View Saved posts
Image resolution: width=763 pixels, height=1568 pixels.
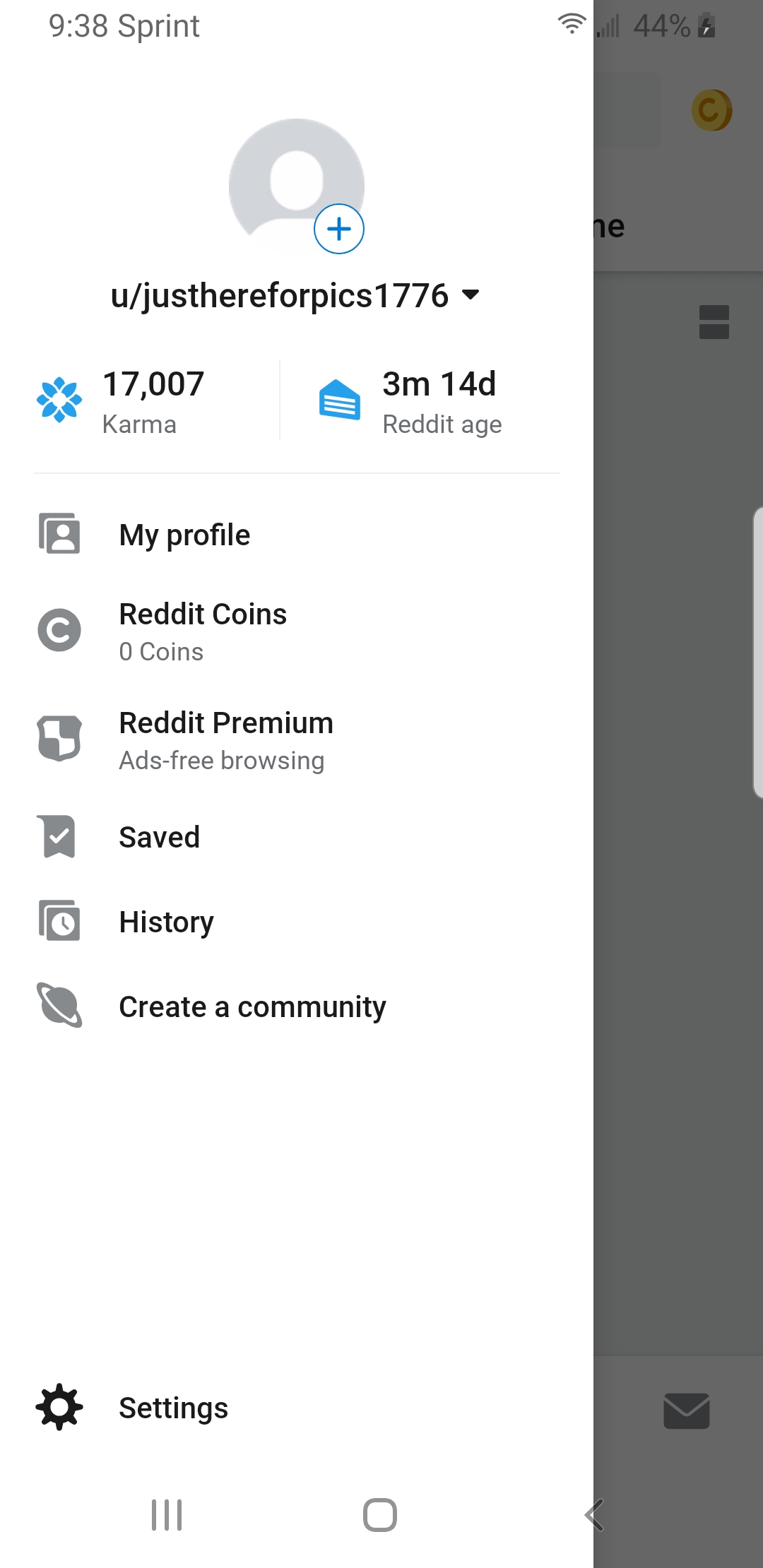click(160, 837)
